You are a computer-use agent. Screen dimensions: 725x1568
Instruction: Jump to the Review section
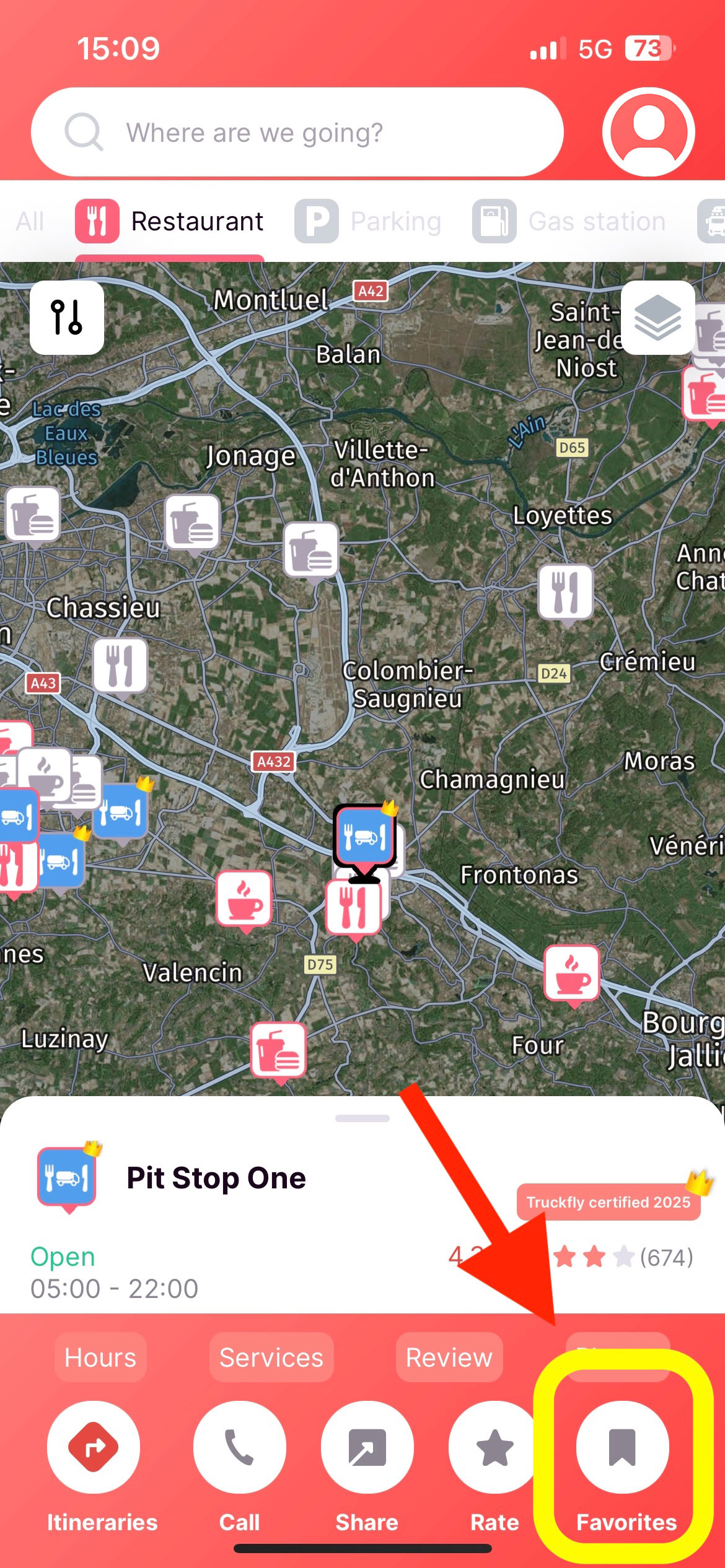pos(449,1357)
